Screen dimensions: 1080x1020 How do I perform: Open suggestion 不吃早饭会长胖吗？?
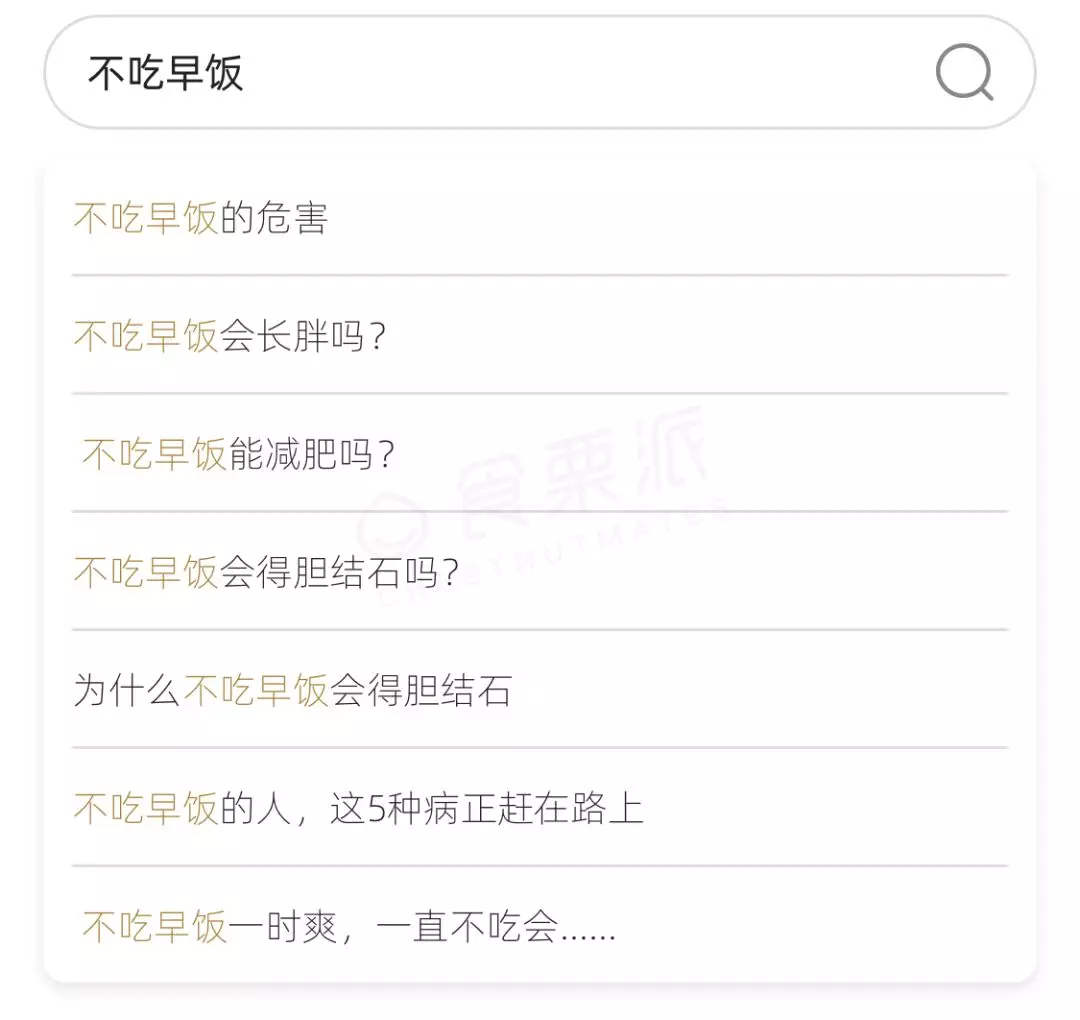coord(540,336)
